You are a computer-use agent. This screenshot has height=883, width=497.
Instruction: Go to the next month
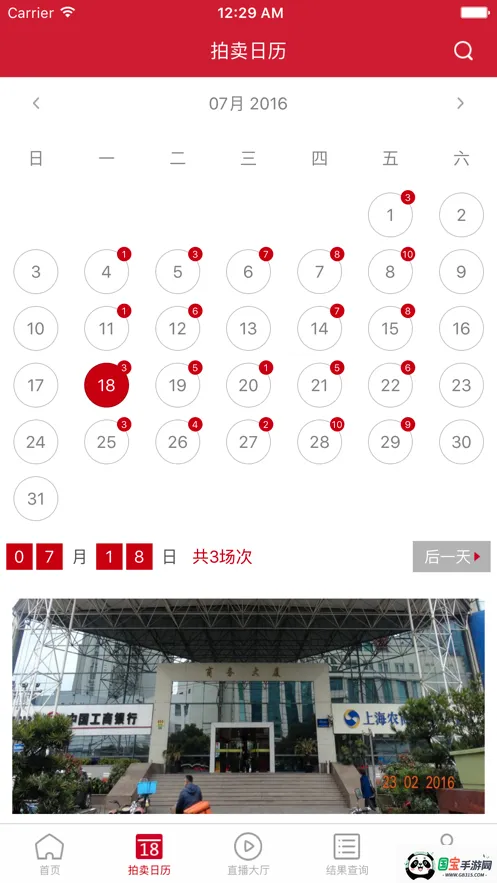pyautogui.click(x=460, y=103)
